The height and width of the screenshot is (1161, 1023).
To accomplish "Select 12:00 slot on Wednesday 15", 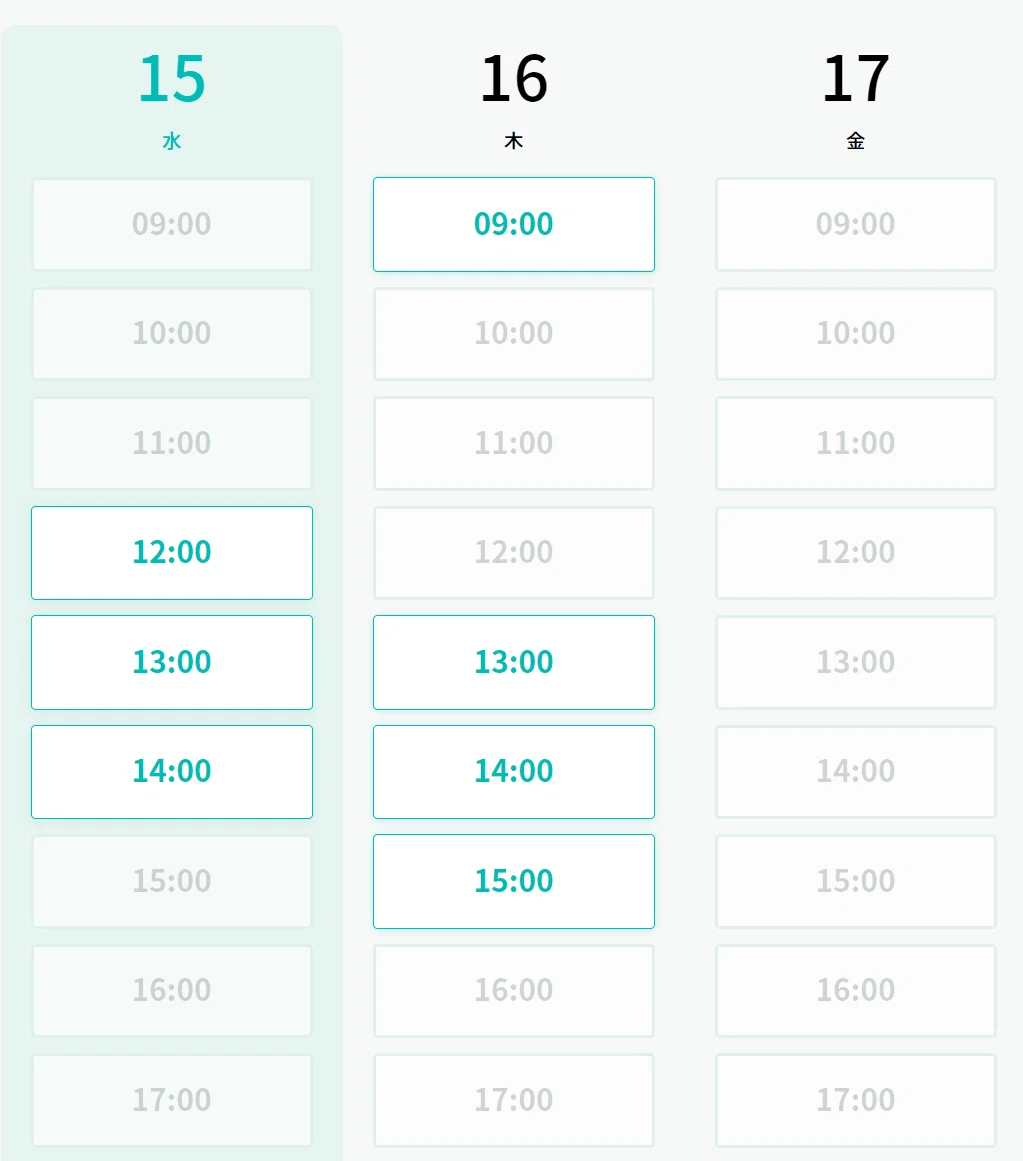I will point(172,552).
